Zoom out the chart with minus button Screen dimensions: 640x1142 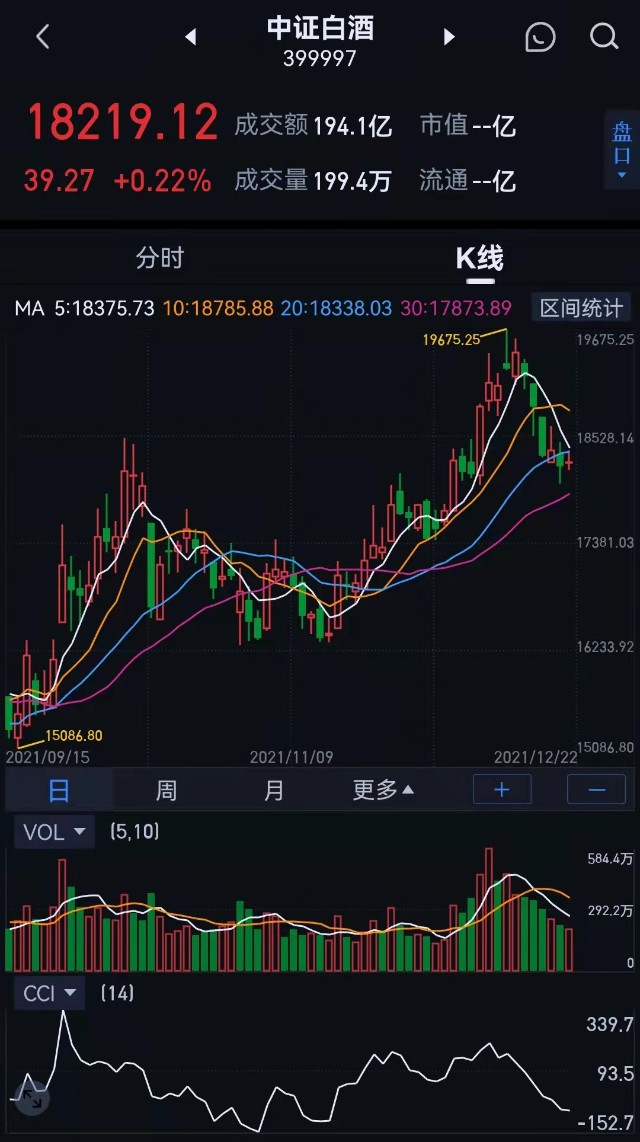[x=596, y=789]
